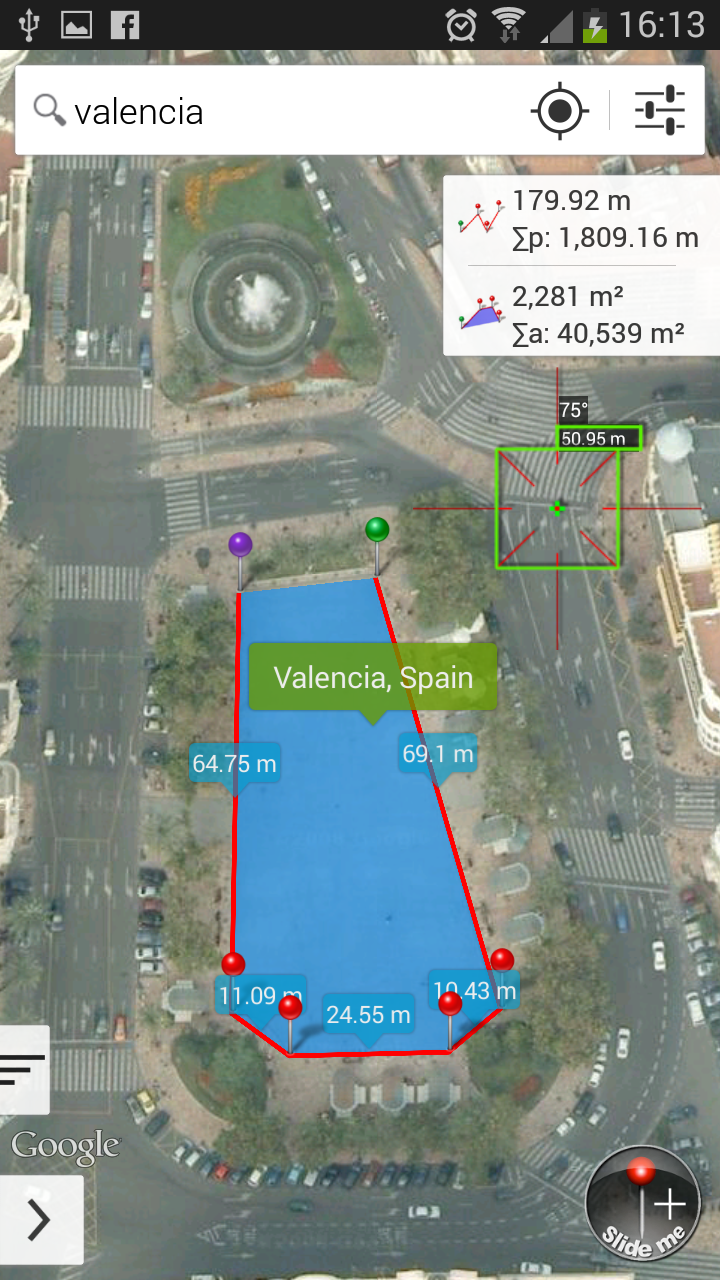Open the Valencia, Spain label
The width and height of the screenshot is (720, 1280).
point(373,678)
